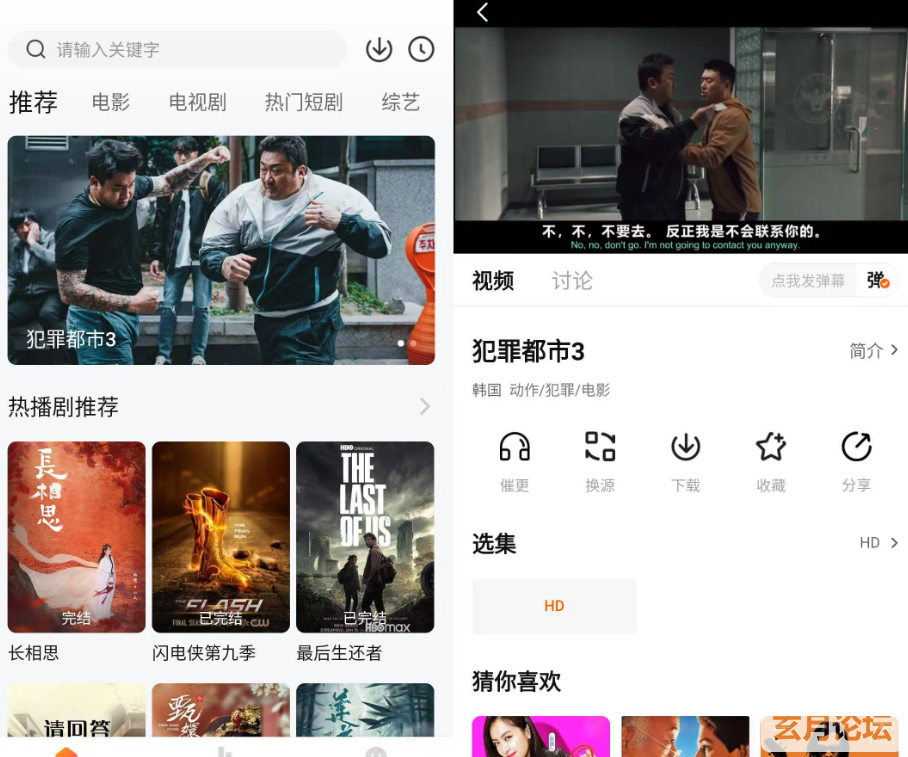Select the 热门短剧 tab
Image resolution: width=908 pixels, height=757 pixels.
303,102
